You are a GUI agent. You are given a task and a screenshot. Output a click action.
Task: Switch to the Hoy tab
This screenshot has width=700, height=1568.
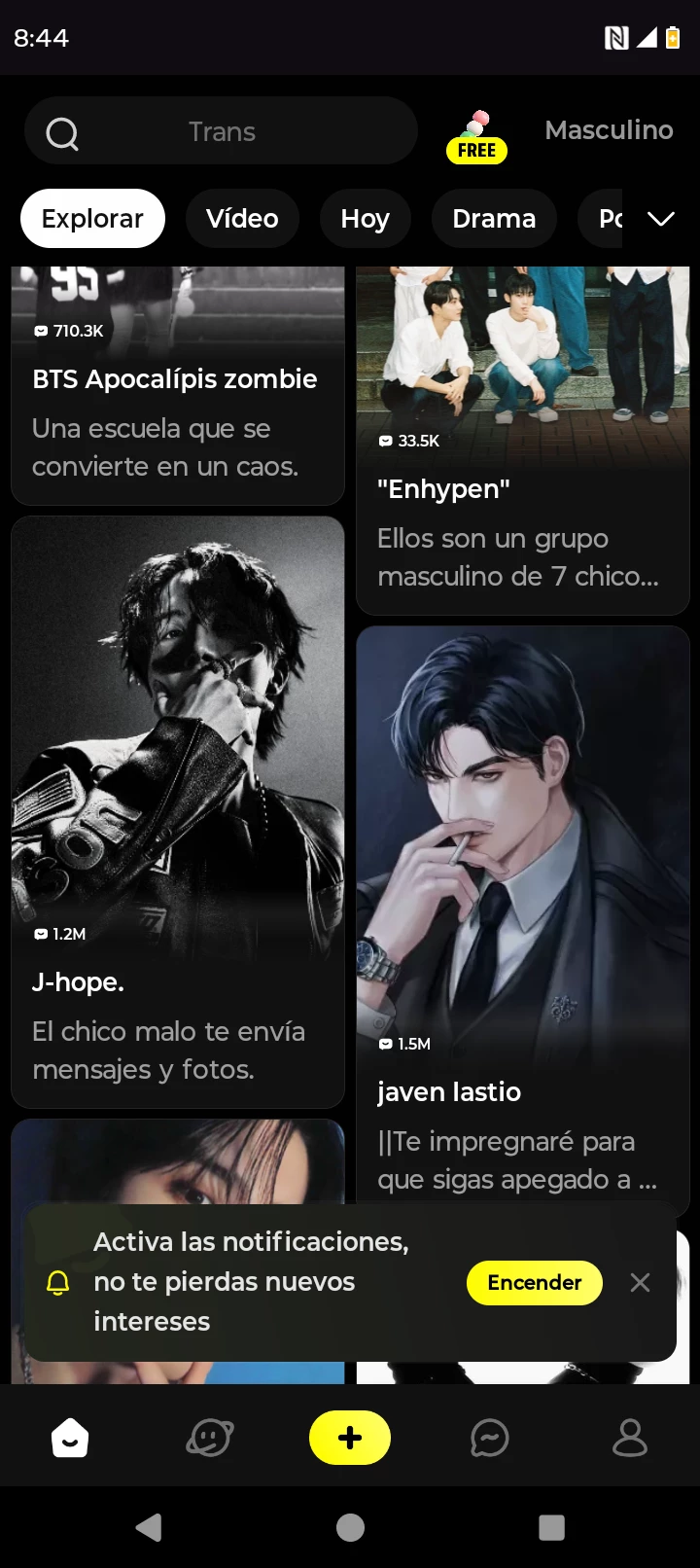point(365,219)
